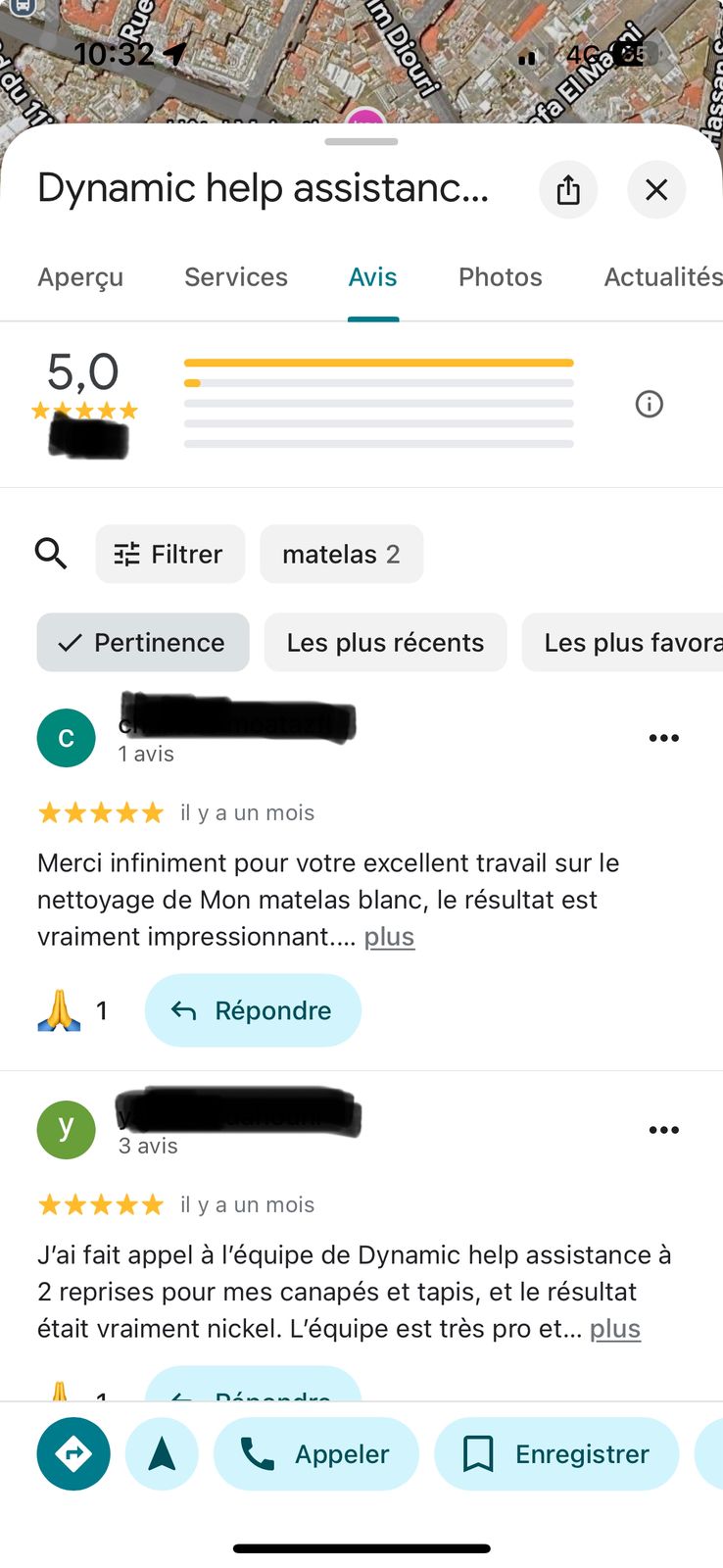
Task: Open the Filtrer options
Action: coord(169,554)
